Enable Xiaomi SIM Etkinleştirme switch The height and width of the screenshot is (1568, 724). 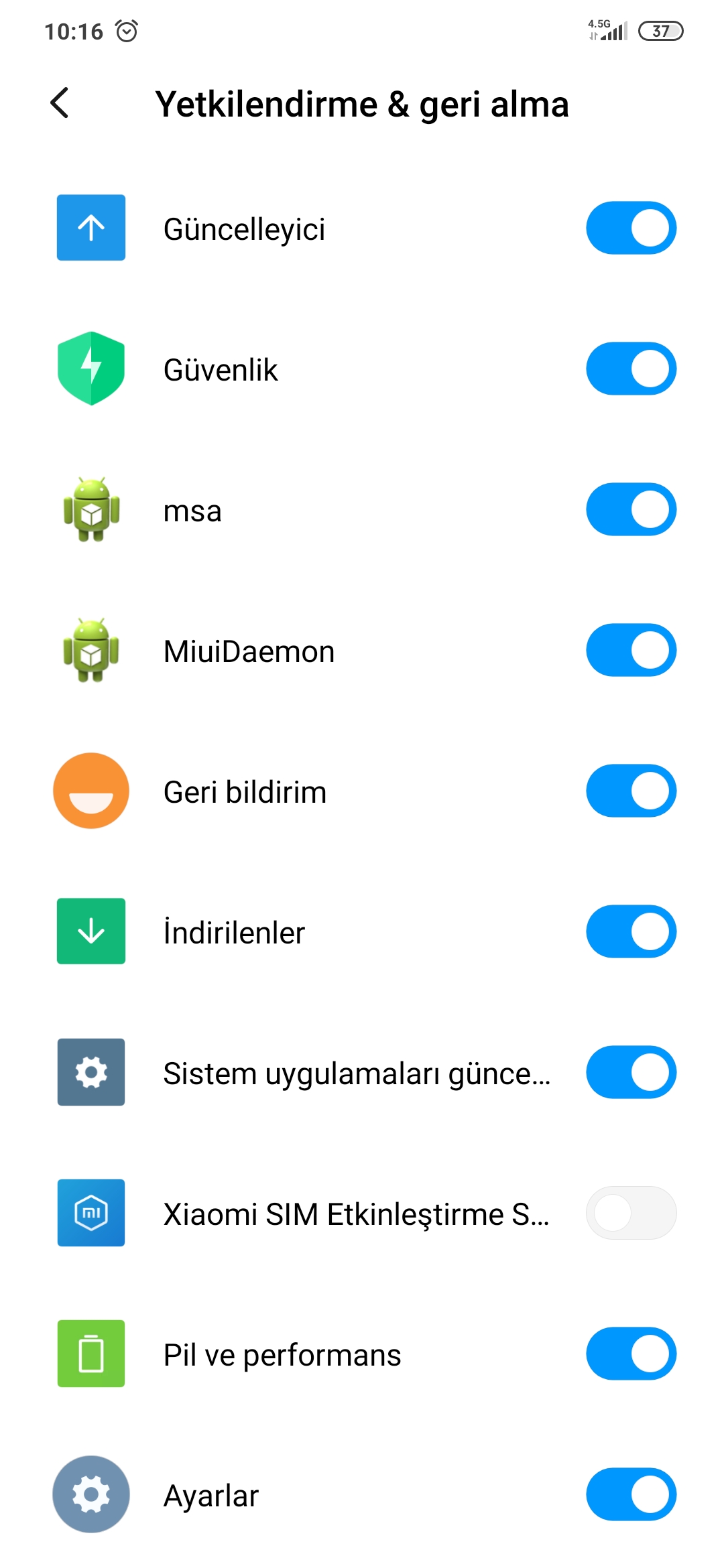click(x=631, y=1213)
